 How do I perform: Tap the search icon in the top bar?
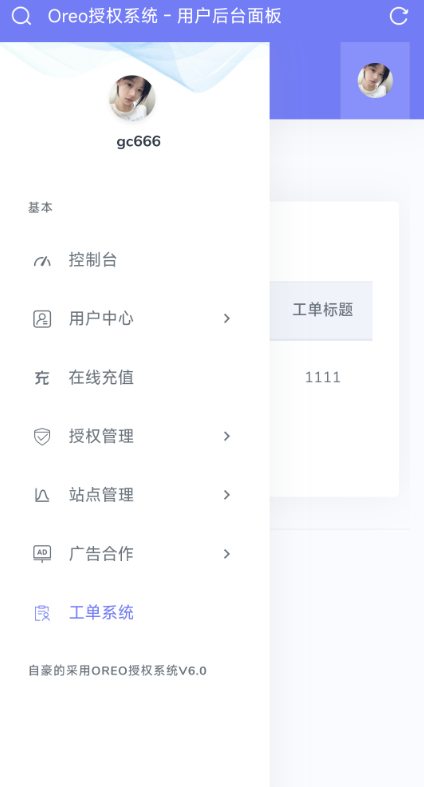click(21, 16)
